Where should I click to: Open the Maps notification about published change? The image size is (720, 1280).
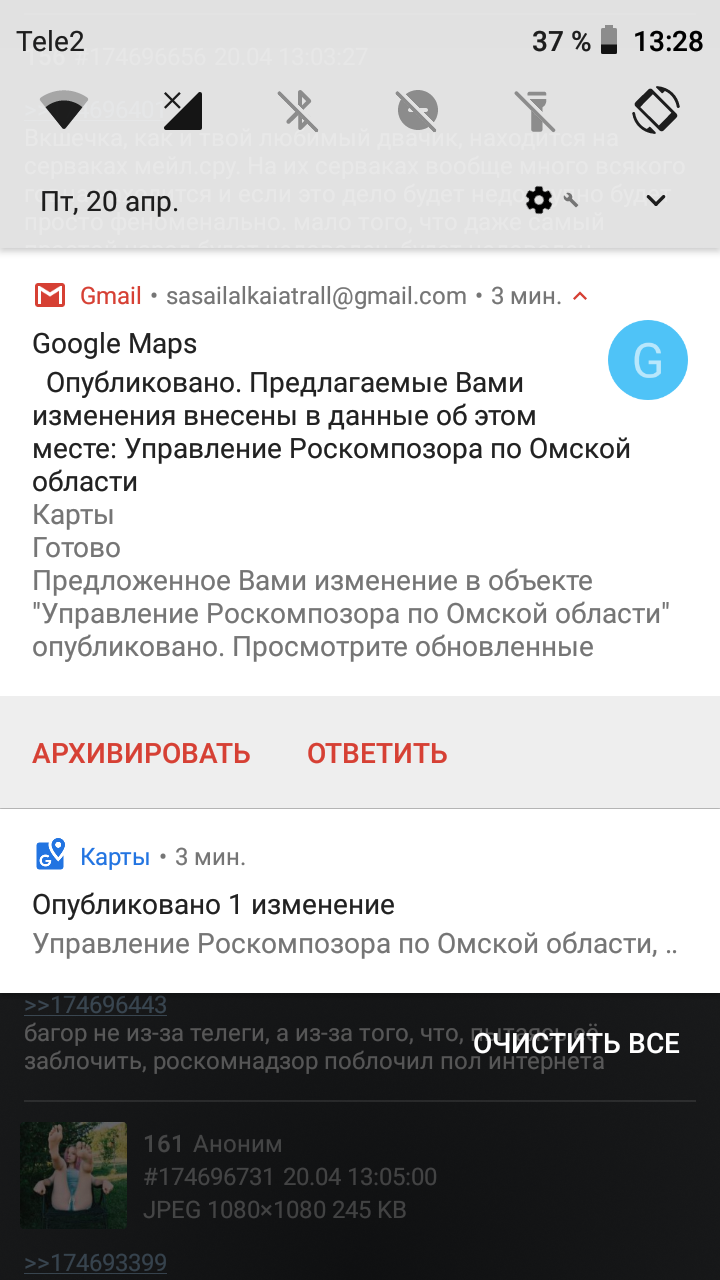tap(360, 901)
